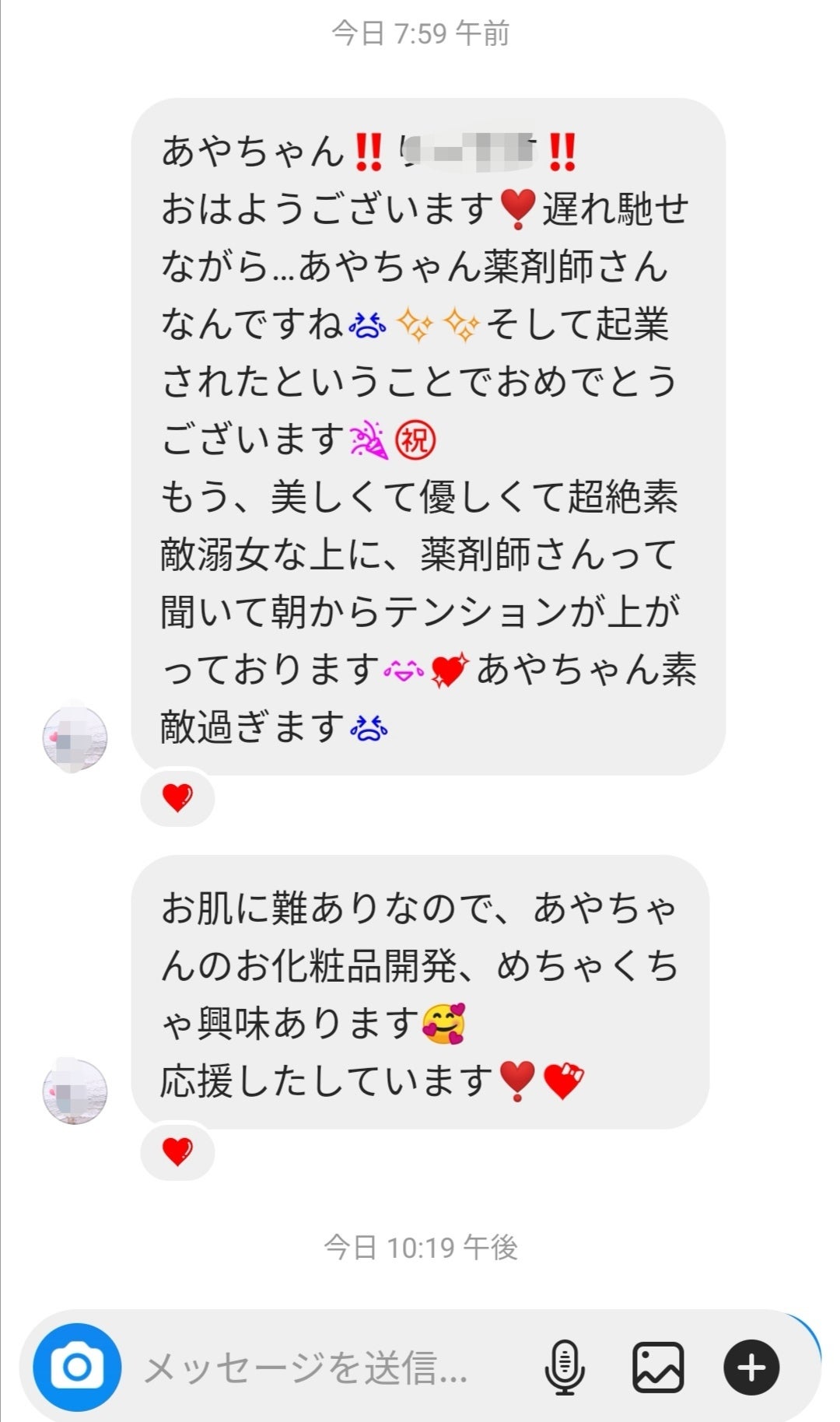View heart reaction on the あやちゃん greeting message
The image size is (840, 1422).
coord(177,797)
